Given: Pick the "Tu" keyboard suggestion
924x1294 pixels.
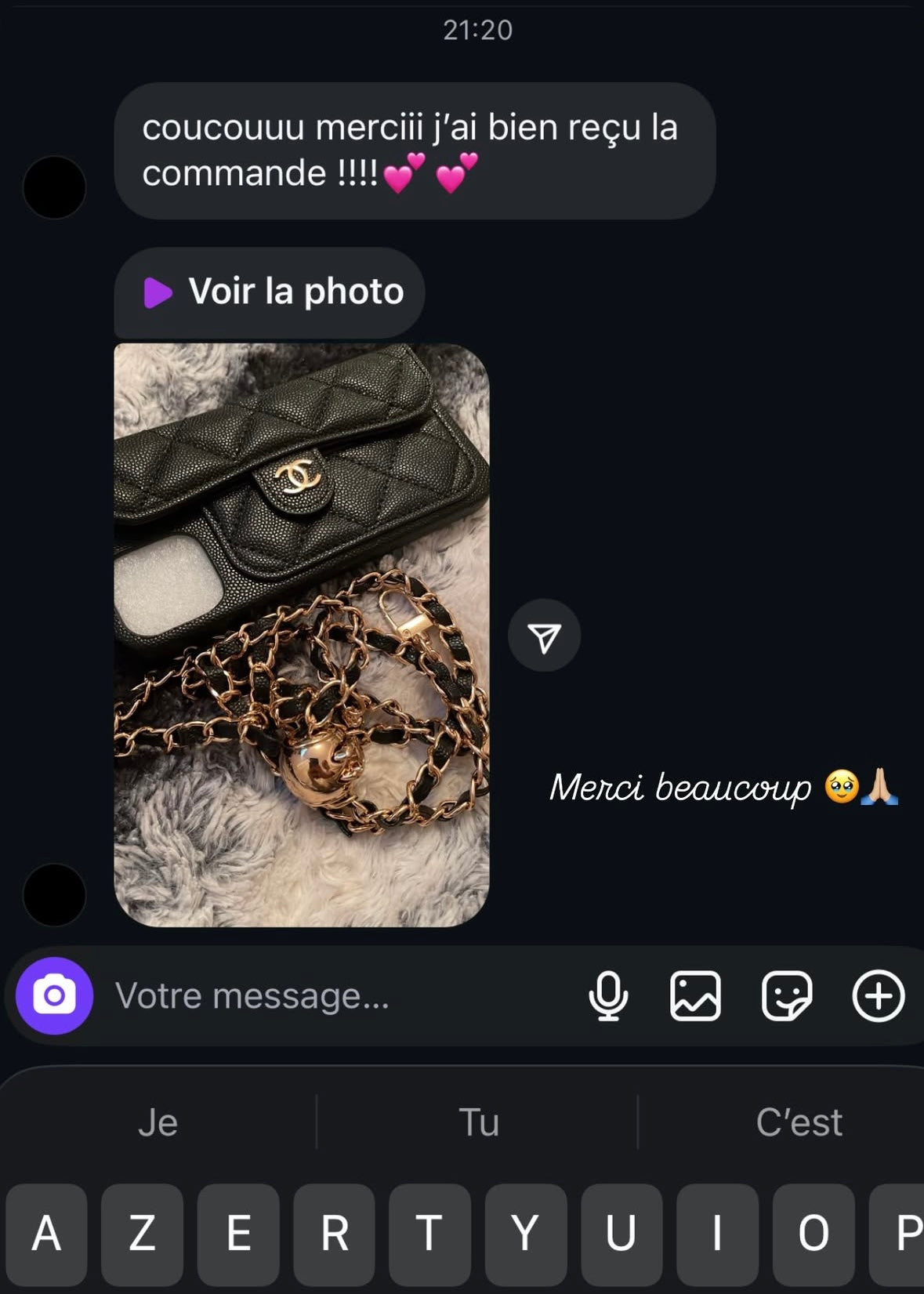Looking at the screenshot, I should coord(478,1122).
